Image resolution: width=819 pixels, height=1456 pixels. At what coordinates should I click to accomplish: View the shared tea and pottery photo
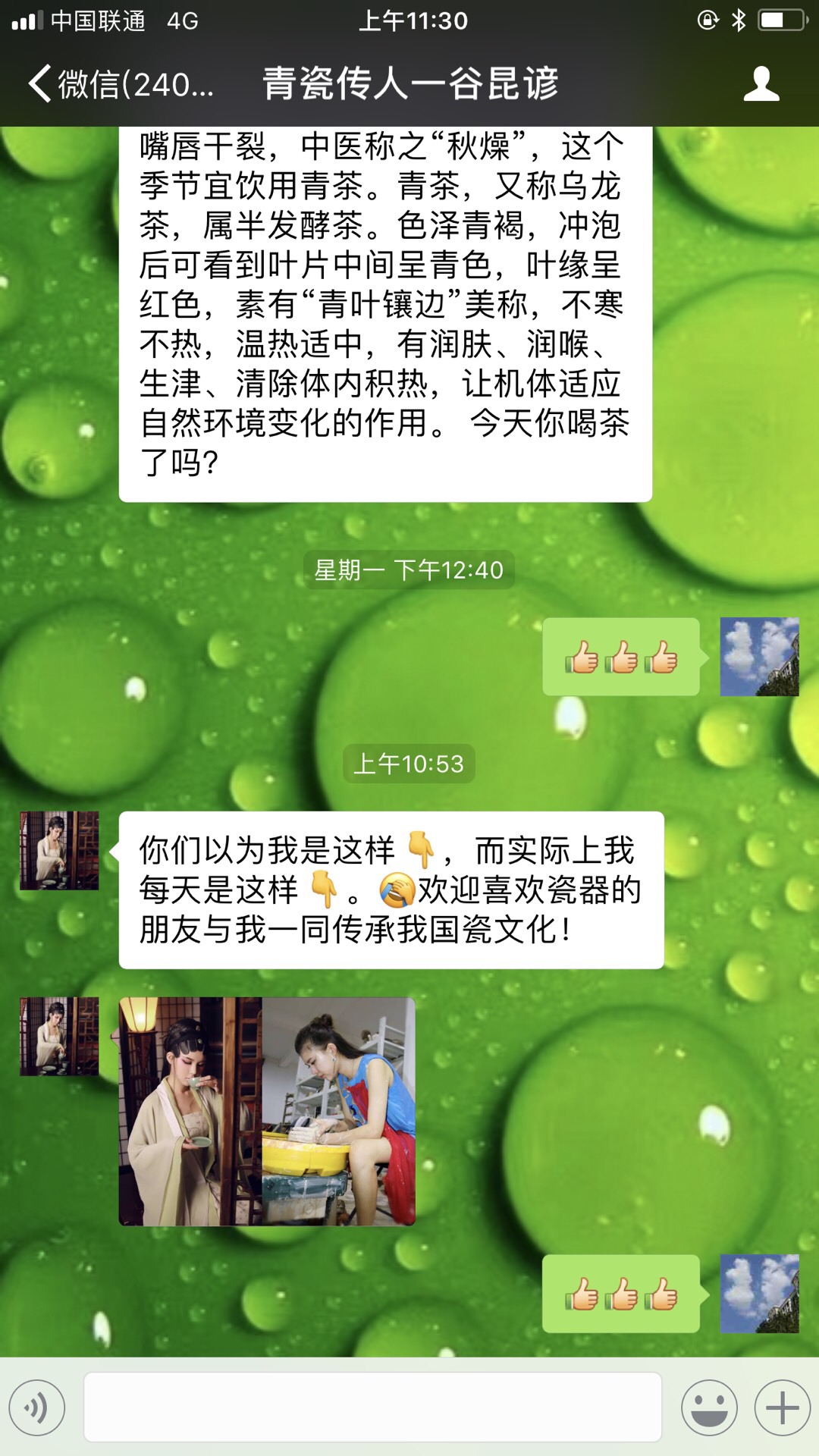click(267, 1111)
